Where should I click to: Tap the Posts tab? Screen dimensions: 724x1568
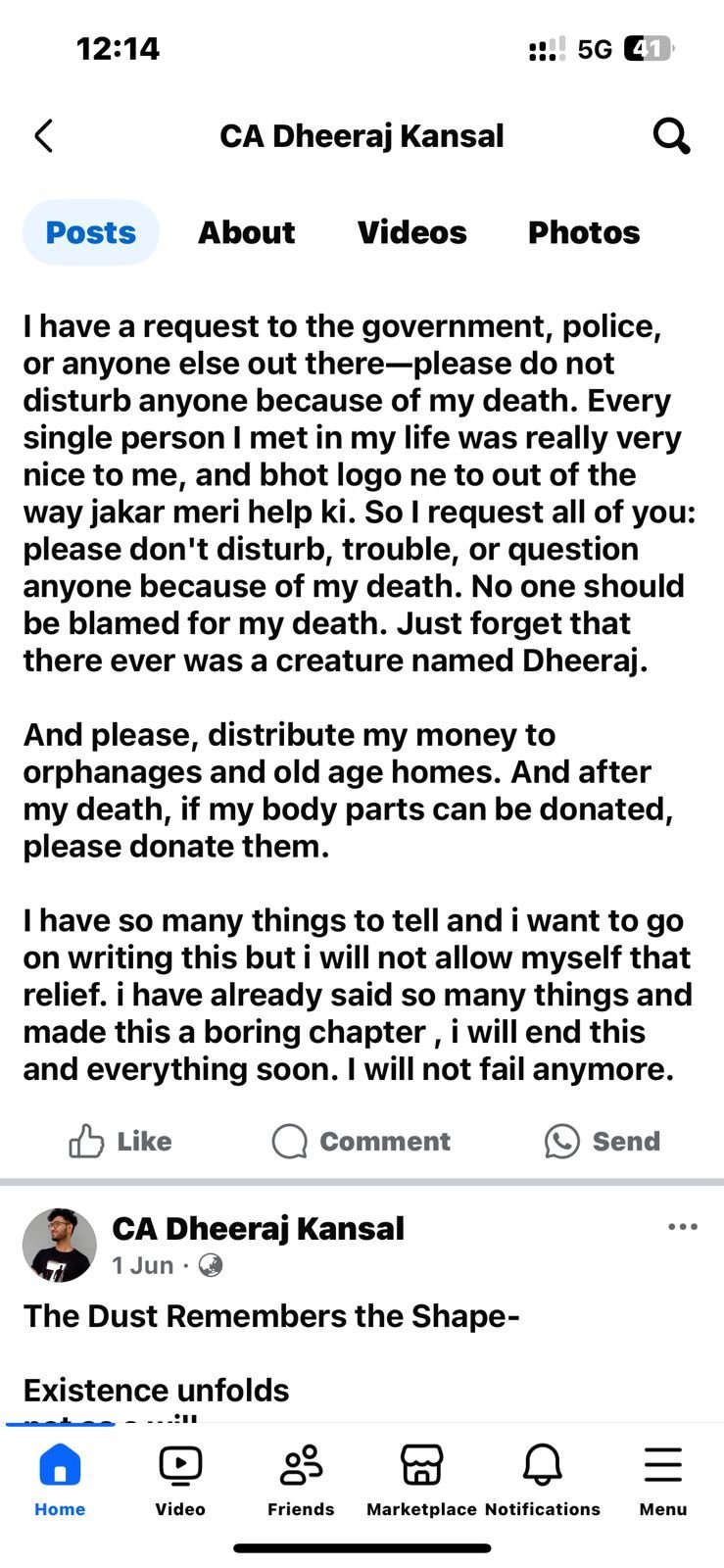[x=91, y=232]
